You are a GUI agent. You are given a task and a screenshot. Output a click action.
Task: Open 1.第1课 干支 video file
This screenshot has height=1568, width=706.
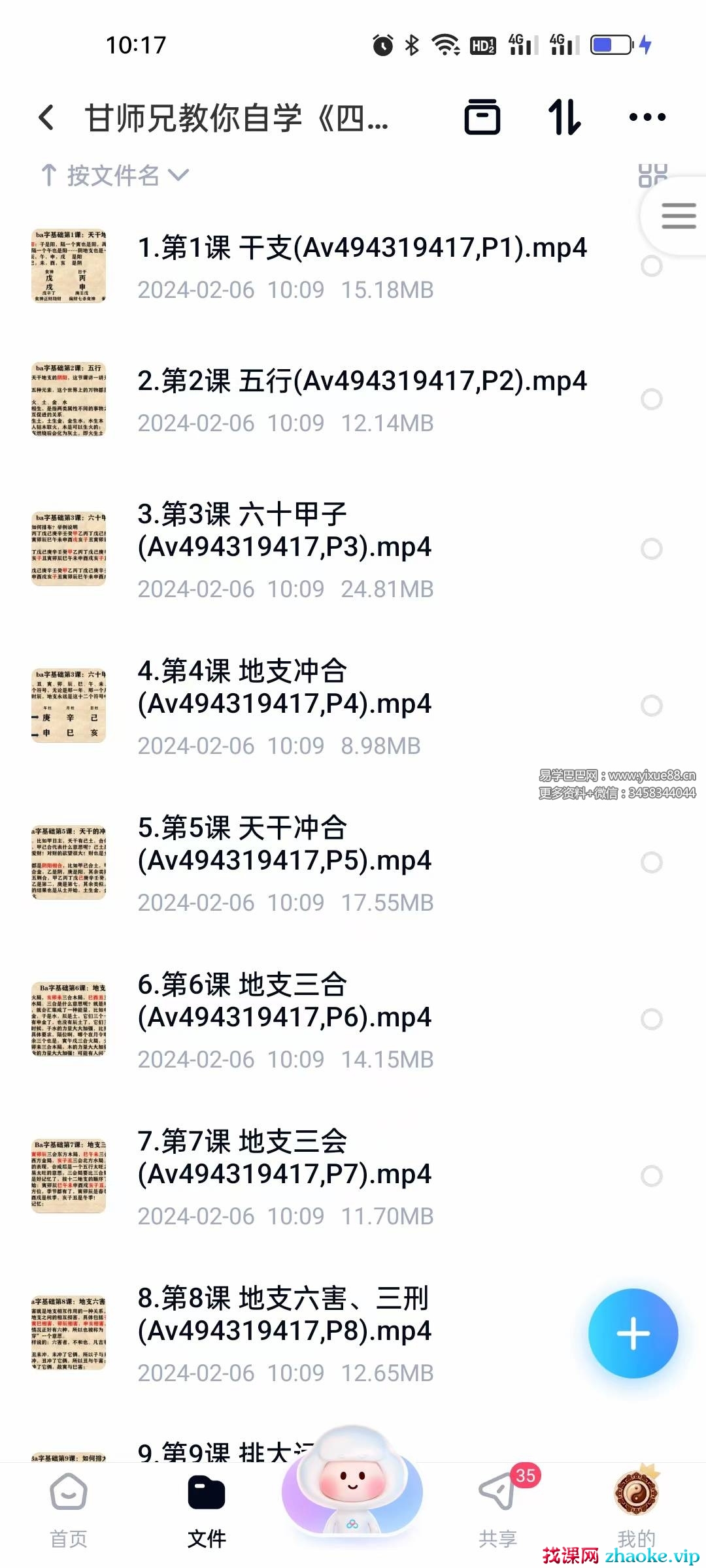pyautogui.click(x=361, y=248)
